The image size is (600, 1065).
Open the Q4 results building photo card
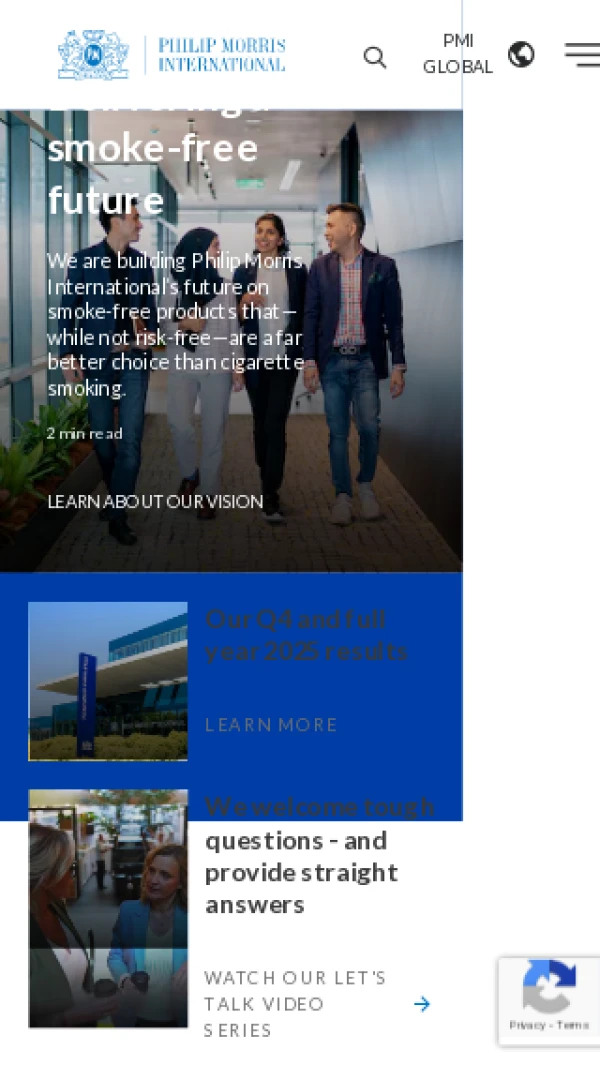[108, 681]
